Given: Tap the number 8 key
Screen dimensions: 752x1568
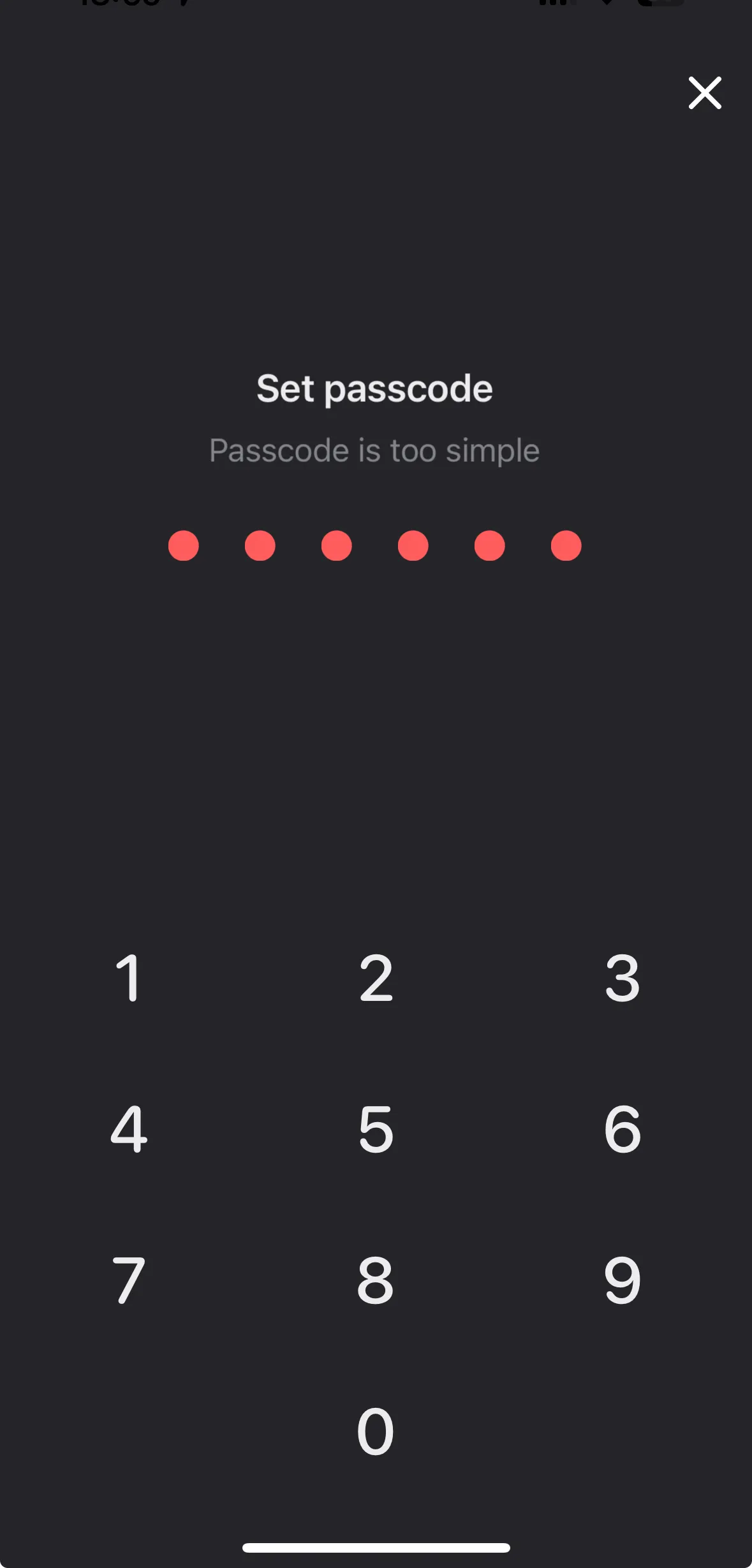Looking at the screenshot, I should coord(376,1280).
